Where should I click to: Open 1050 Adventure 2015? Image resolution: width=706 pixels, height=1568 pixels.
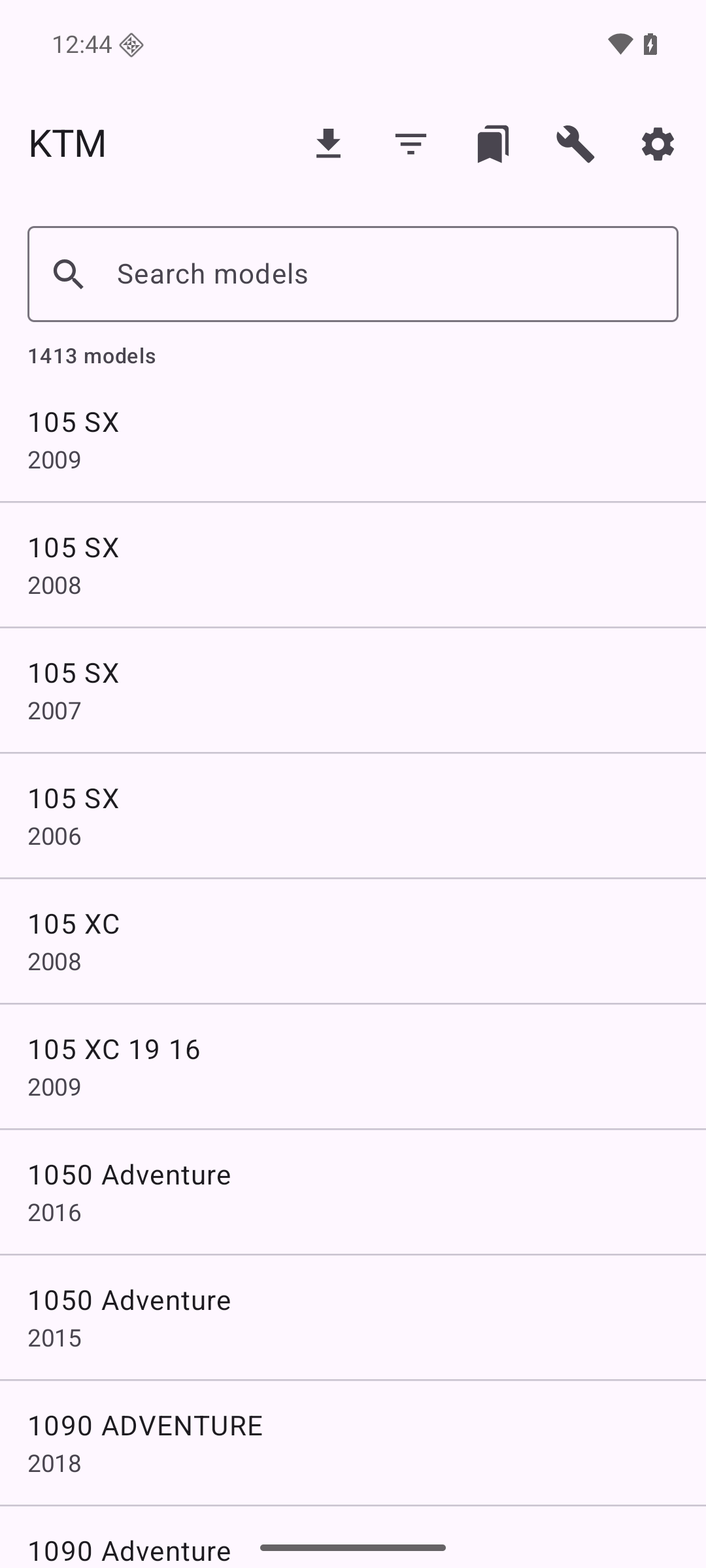click(x=353, y=1318)
